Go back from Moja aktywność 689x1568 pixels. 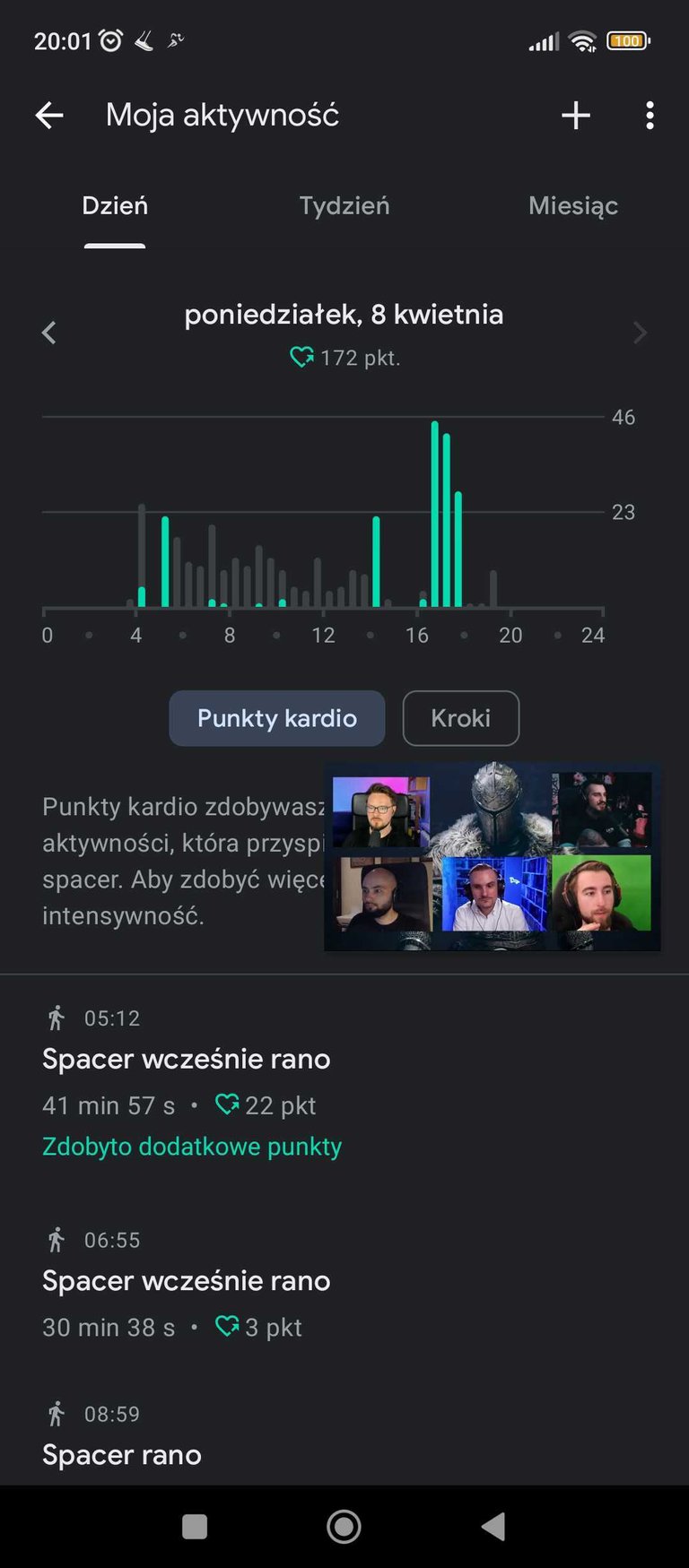pos(49,115)
